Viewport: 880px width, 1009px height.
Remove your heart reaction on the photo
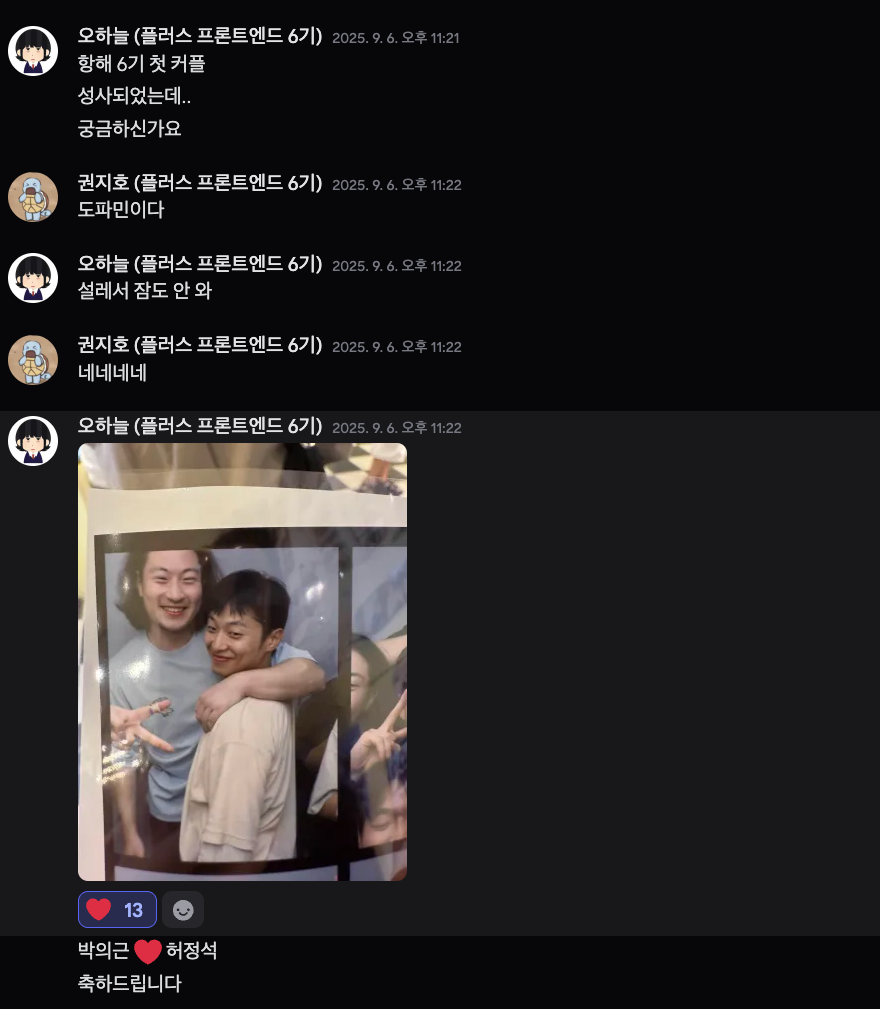pos(117,909)
